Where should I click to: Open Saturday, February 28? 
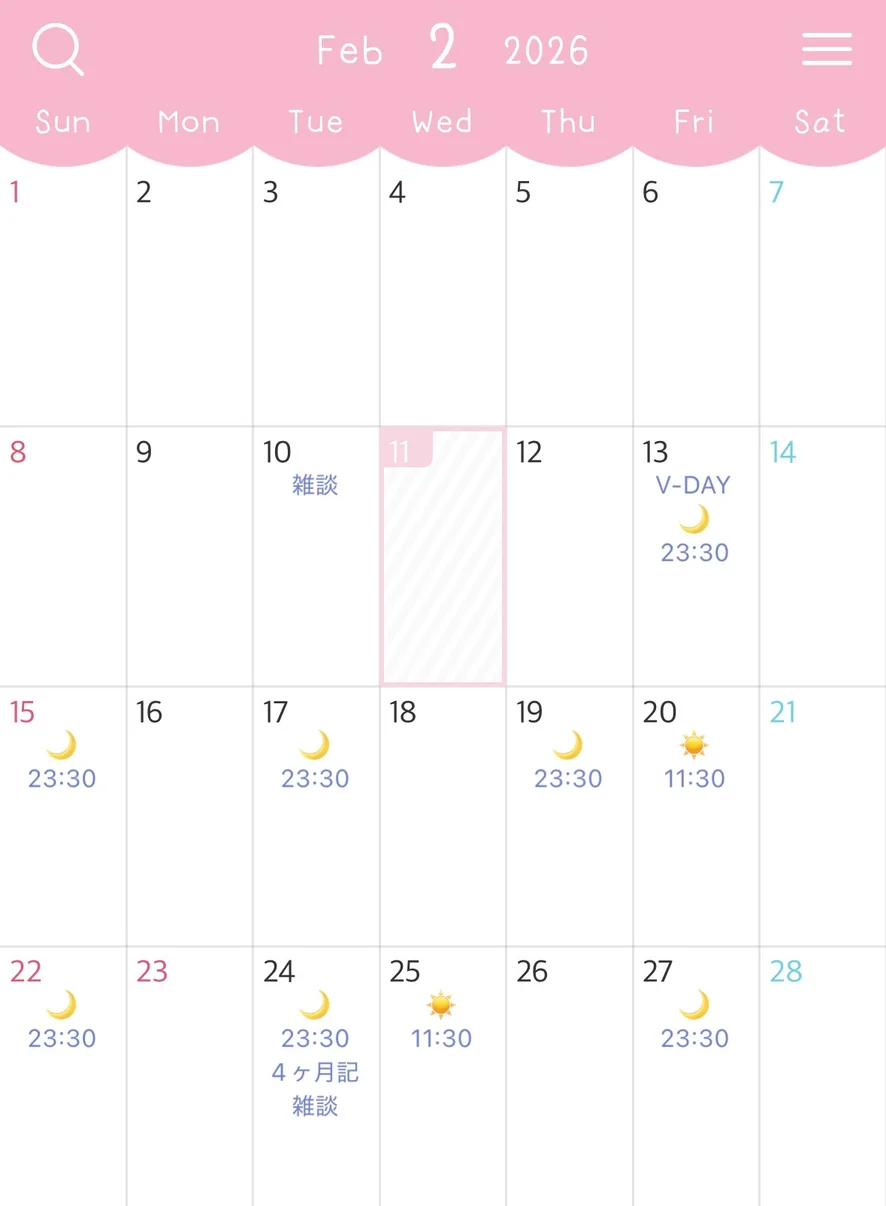point(822,1075)
